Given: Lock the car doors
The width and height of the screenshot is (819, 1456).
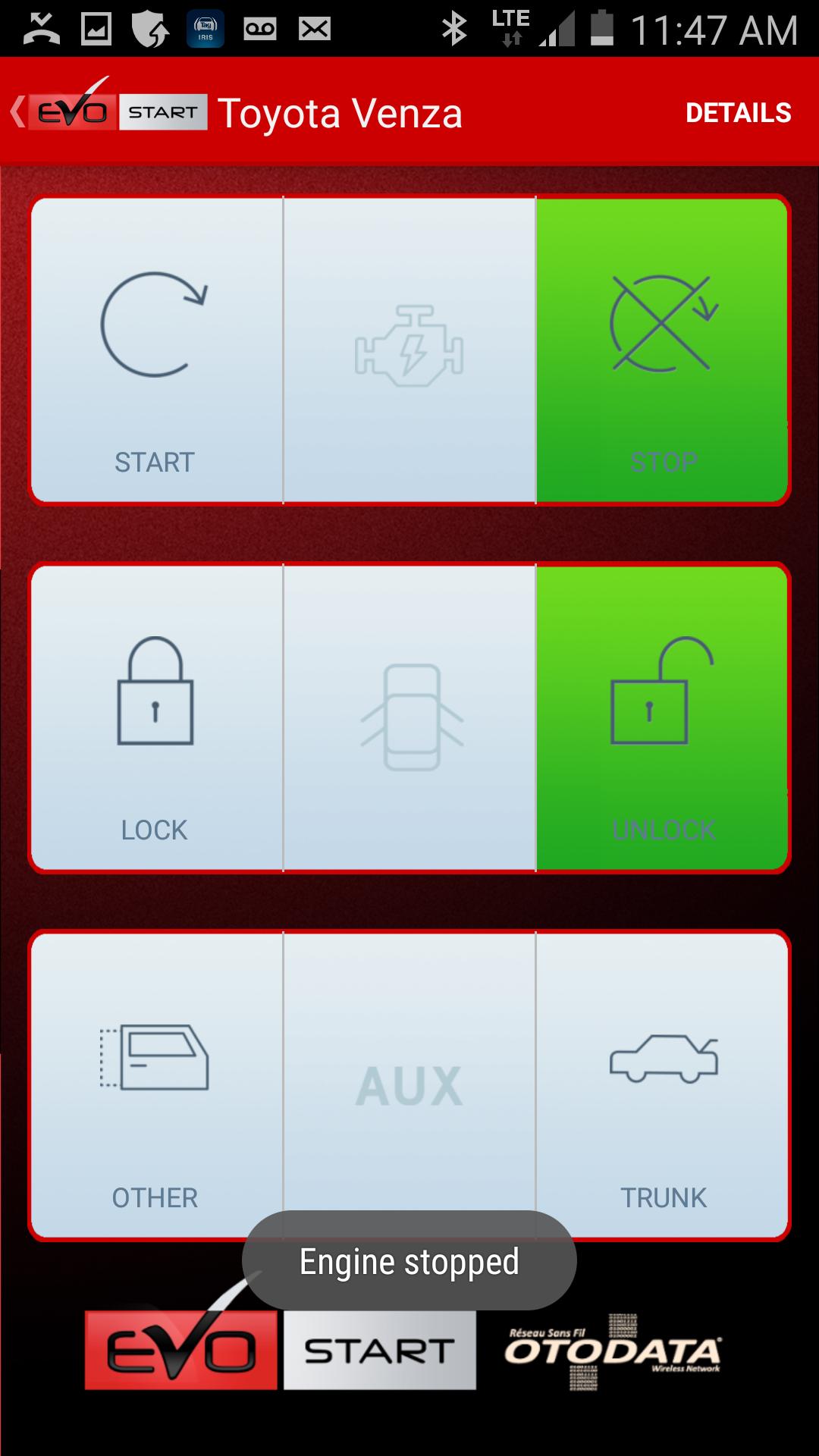Looking at the screenshot, I should click(156, 718).
